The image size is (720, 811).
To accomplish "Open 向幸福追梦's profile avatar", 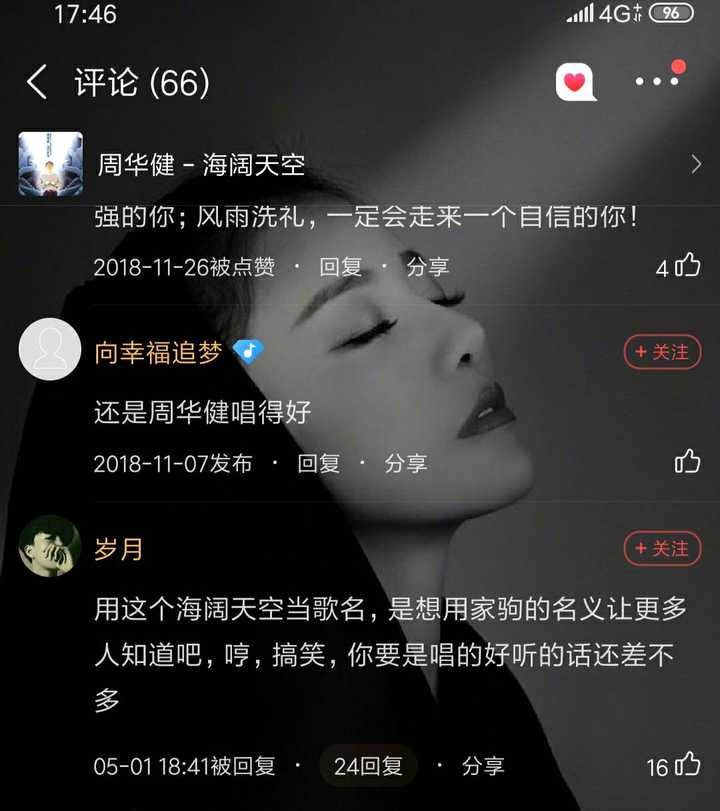I will 50,350.
